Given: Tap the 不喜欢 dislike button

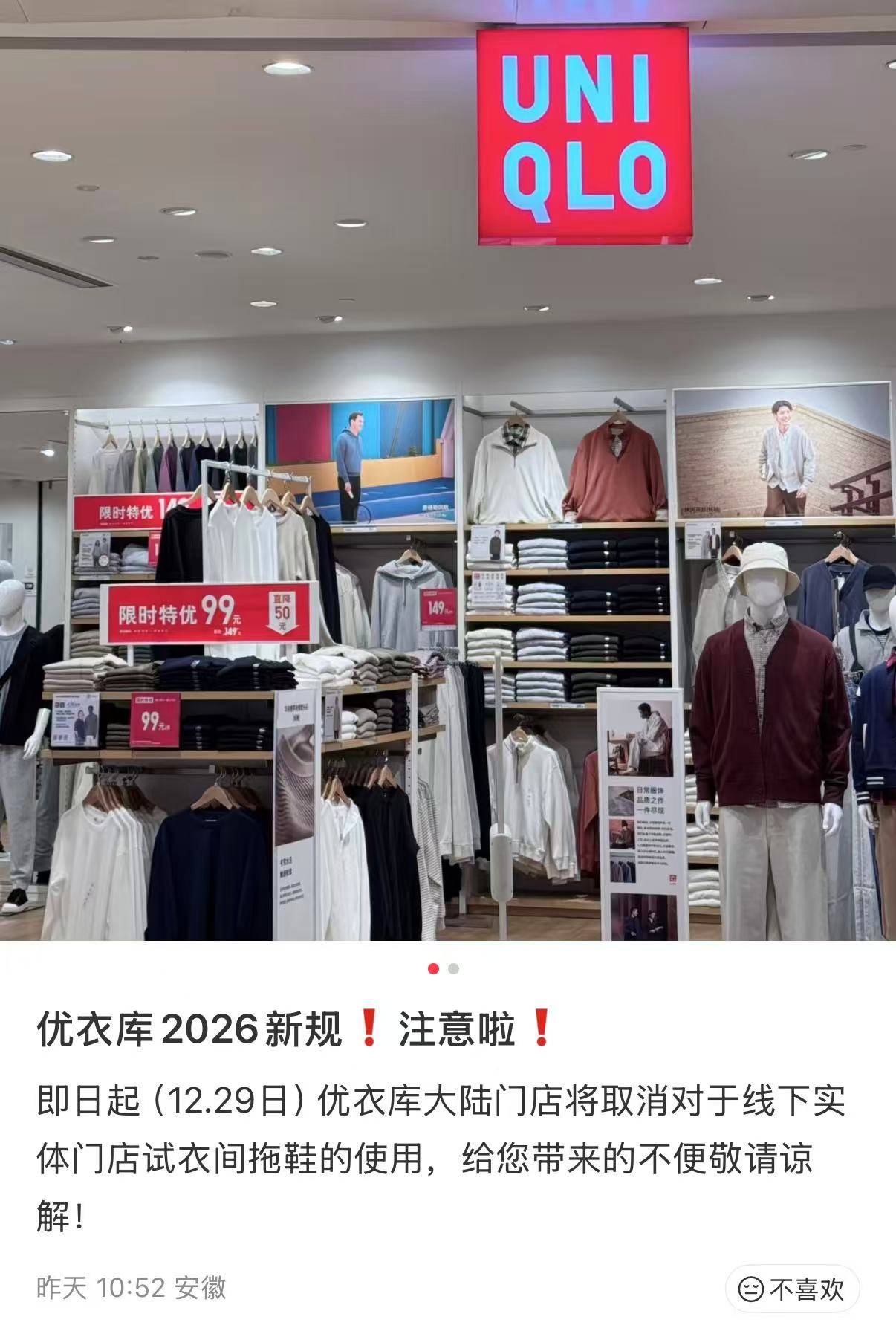Looking at the screenshot, I should pos(792,1289).
